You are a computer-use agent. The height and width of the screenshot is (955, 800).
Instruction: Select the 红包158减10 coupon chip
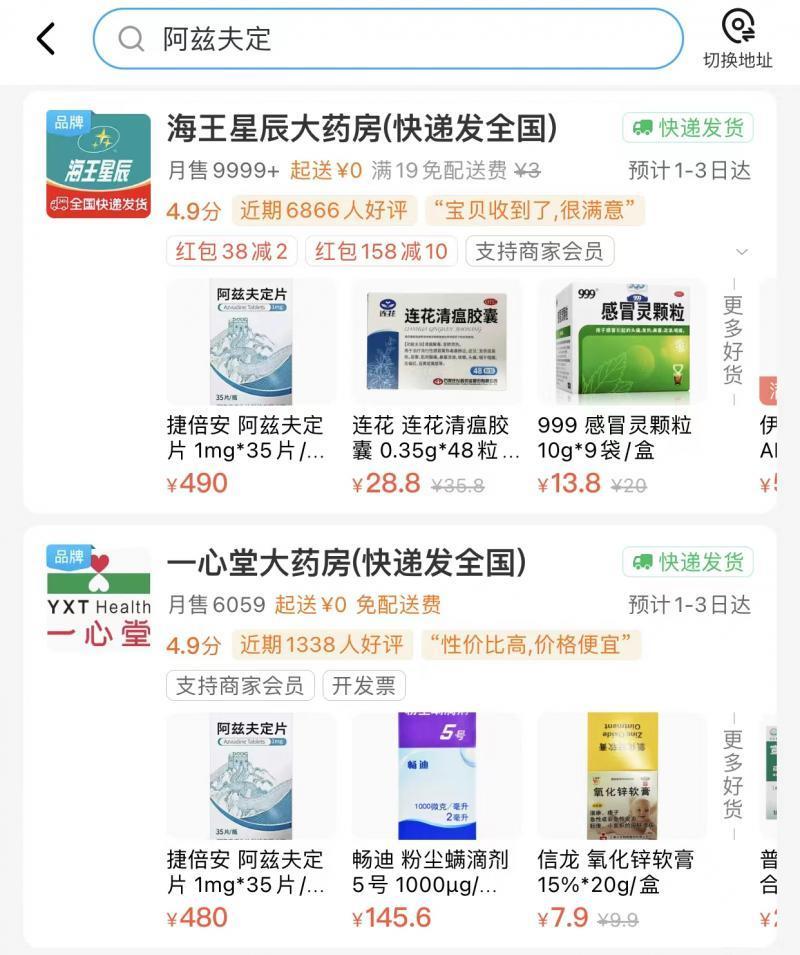(381, 251)
